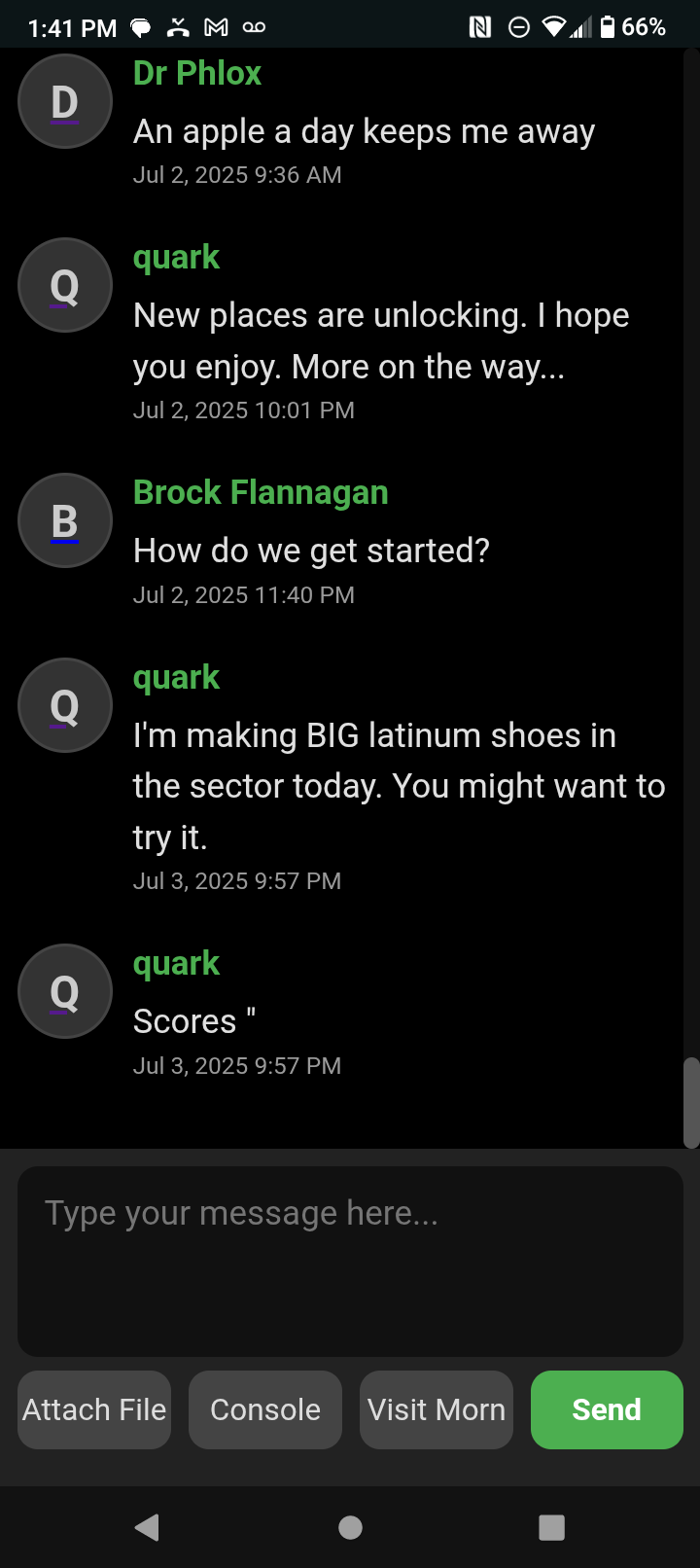
Task: Go back with the system back button
Action: pyautogui.click(x=147, y=1527)
